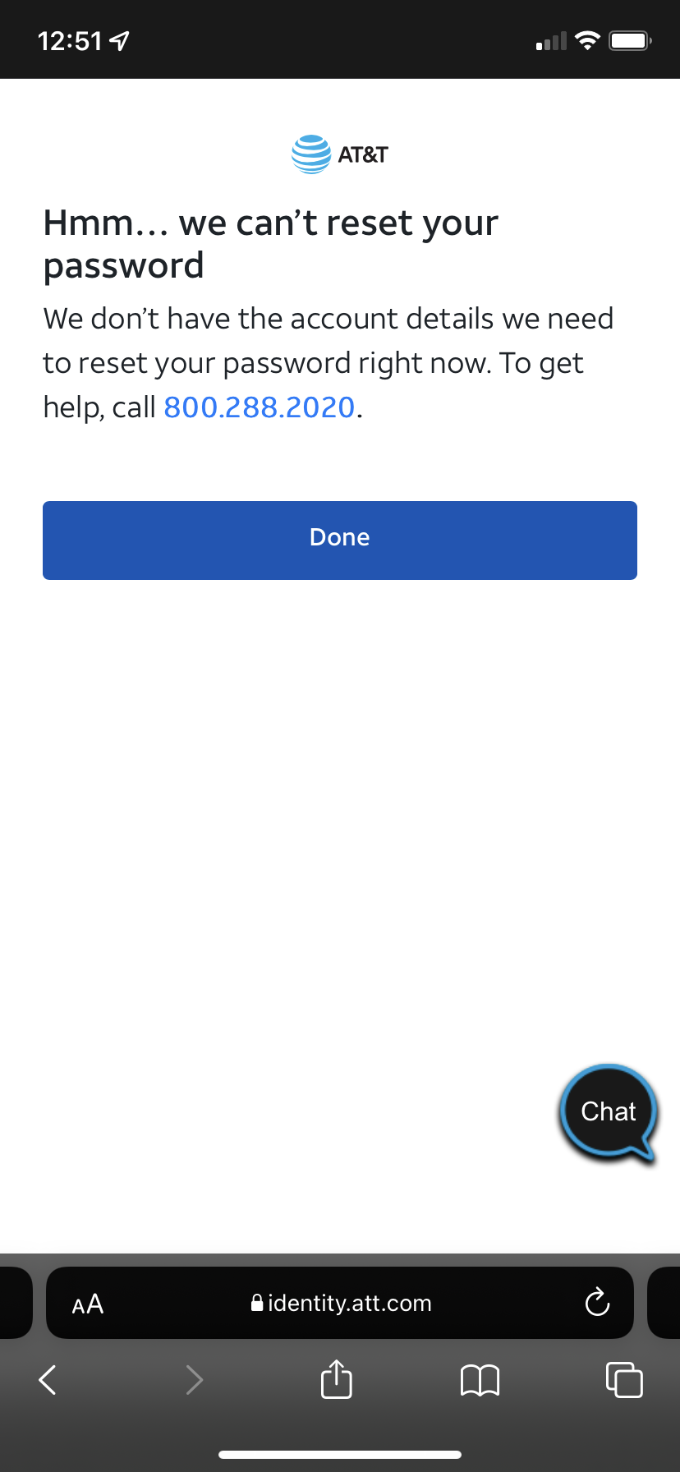Select the identity.att.com address bar
This screenshot has width=680, height=1472.
pos(340,1303)
